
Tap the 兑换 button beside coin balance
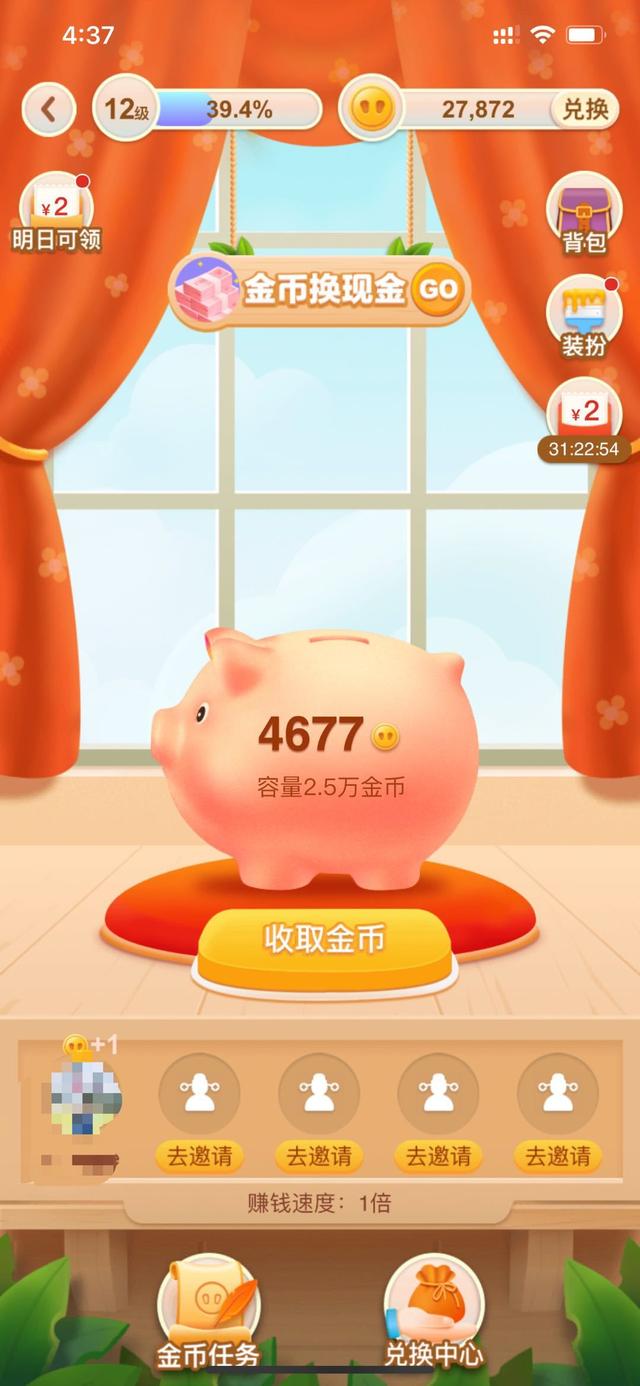click(x=584, y=109)
